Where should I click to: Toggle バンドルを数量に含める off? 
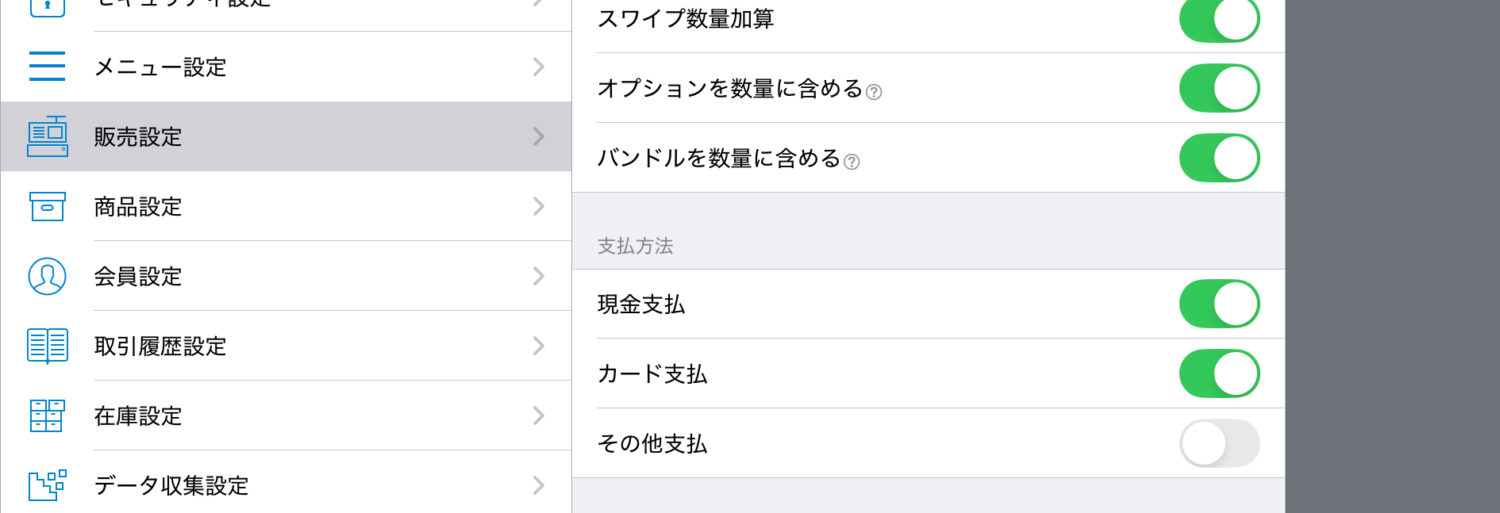(x=1218, y=158)
